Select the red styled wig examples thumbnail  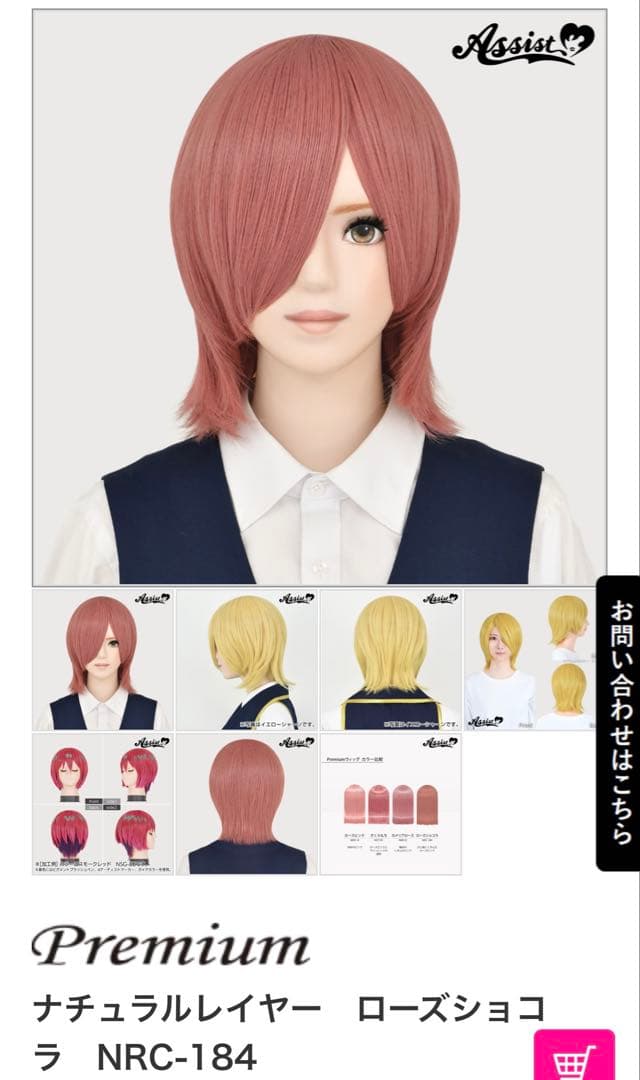pyautogui.click(x=103, y=804)
